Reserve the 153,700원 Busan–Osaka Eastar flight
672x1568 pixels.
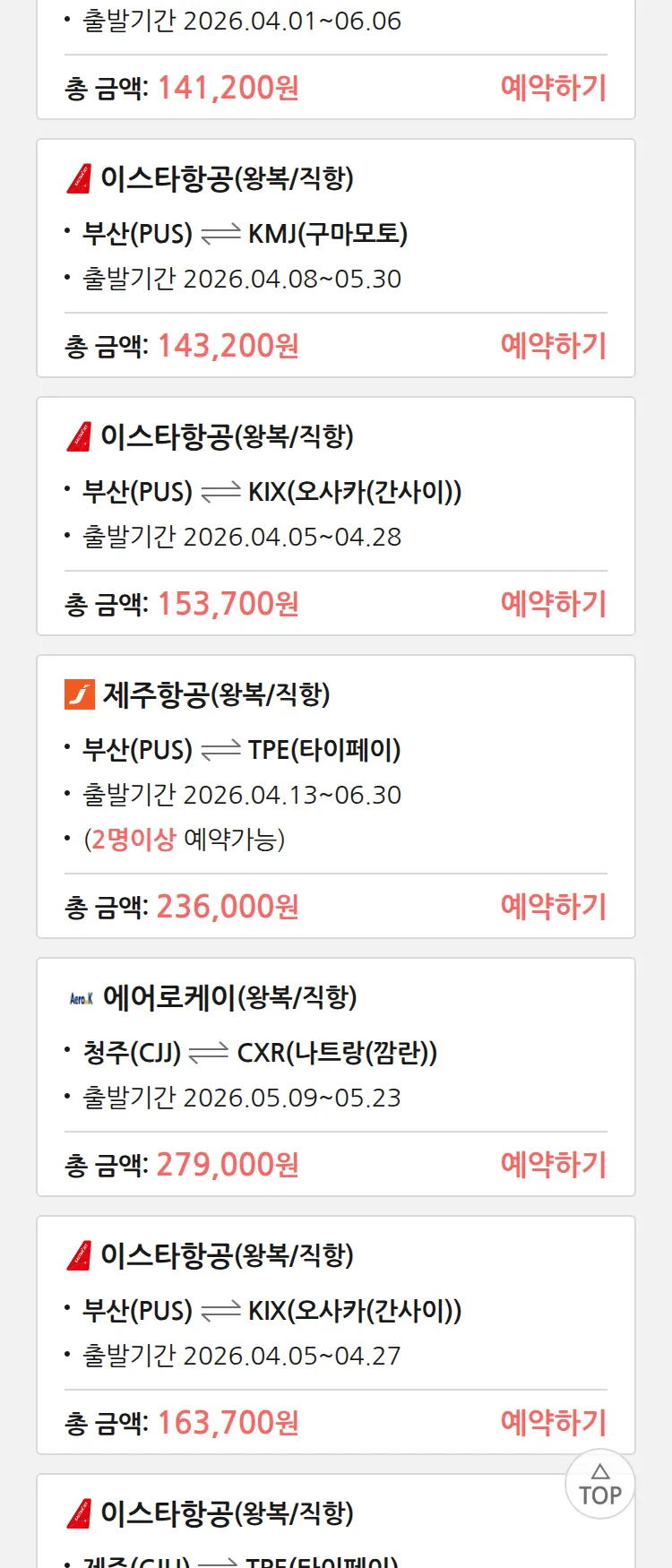tap(553, 604)
